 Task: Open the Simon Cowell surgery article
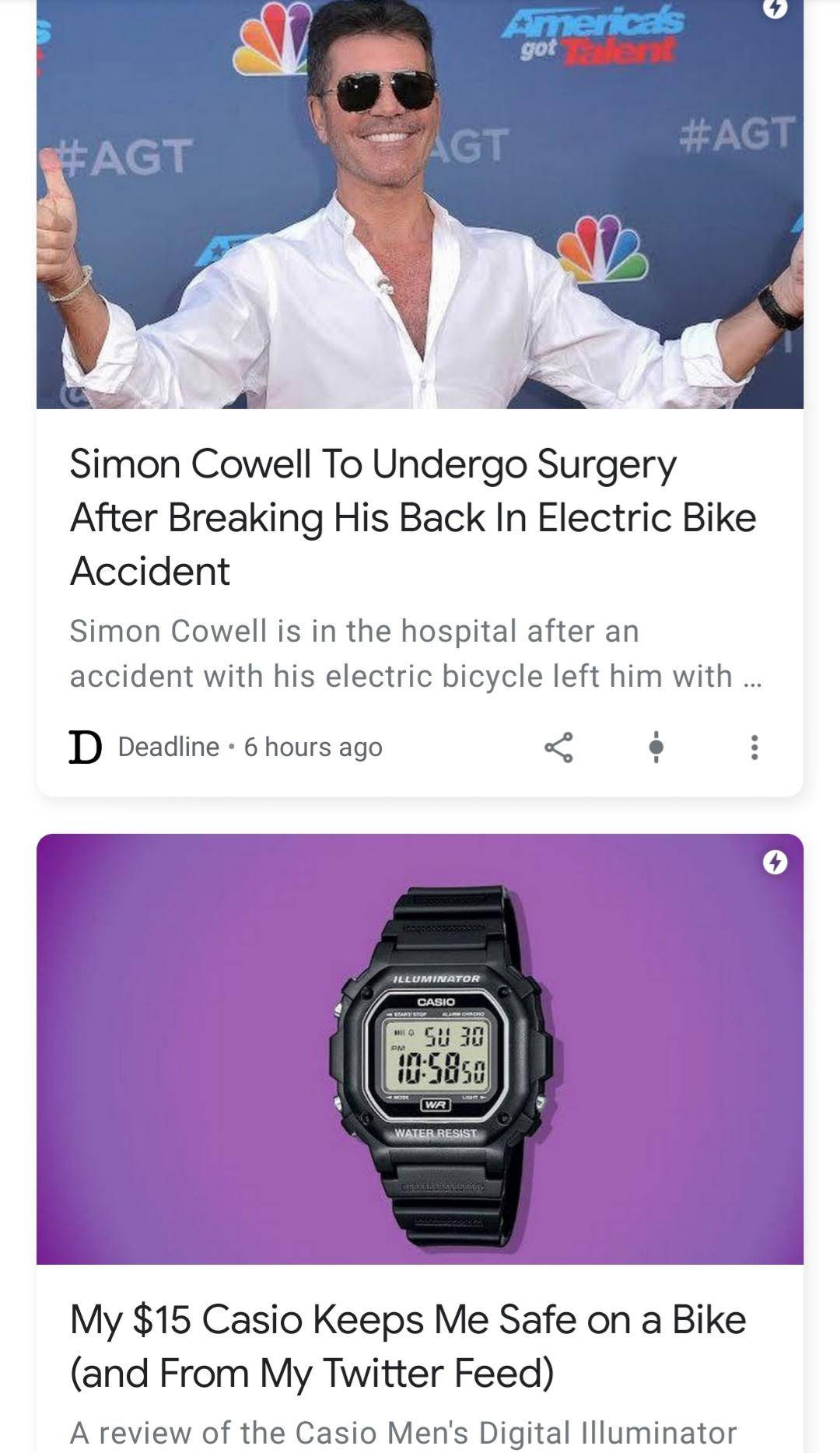pos(412,517)
